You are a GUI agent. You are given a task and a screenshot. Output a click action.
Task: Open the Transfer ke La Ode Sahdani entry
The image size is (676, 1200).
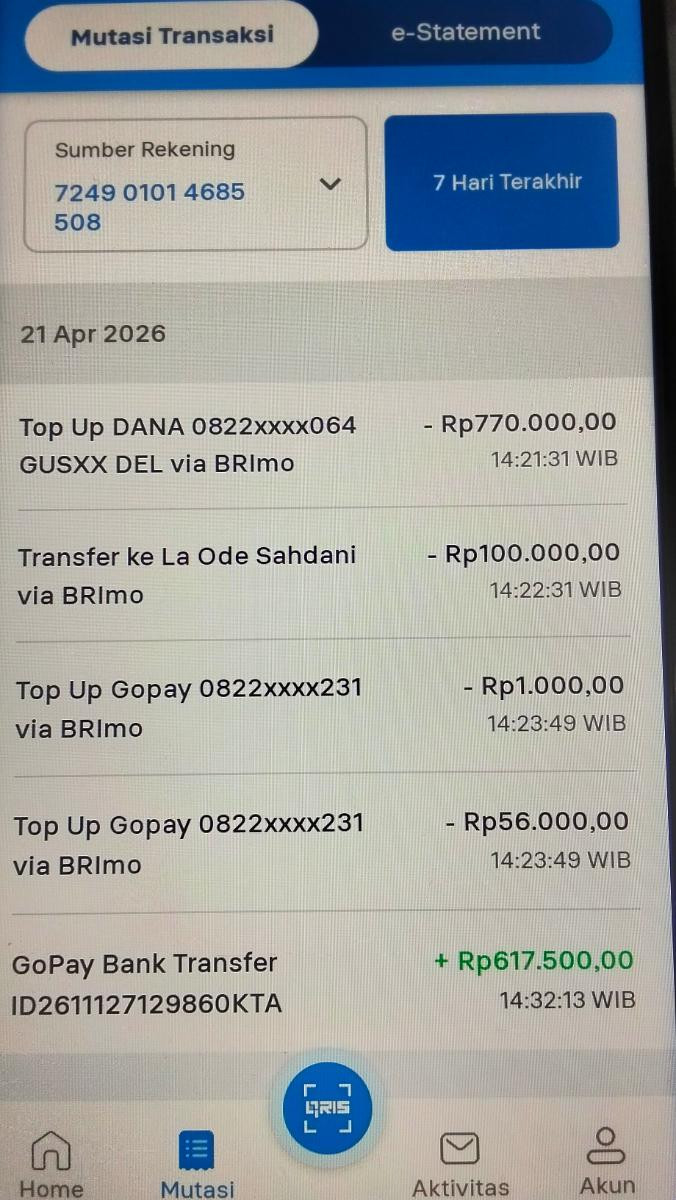pyautogui.click(x=320, y=573)
